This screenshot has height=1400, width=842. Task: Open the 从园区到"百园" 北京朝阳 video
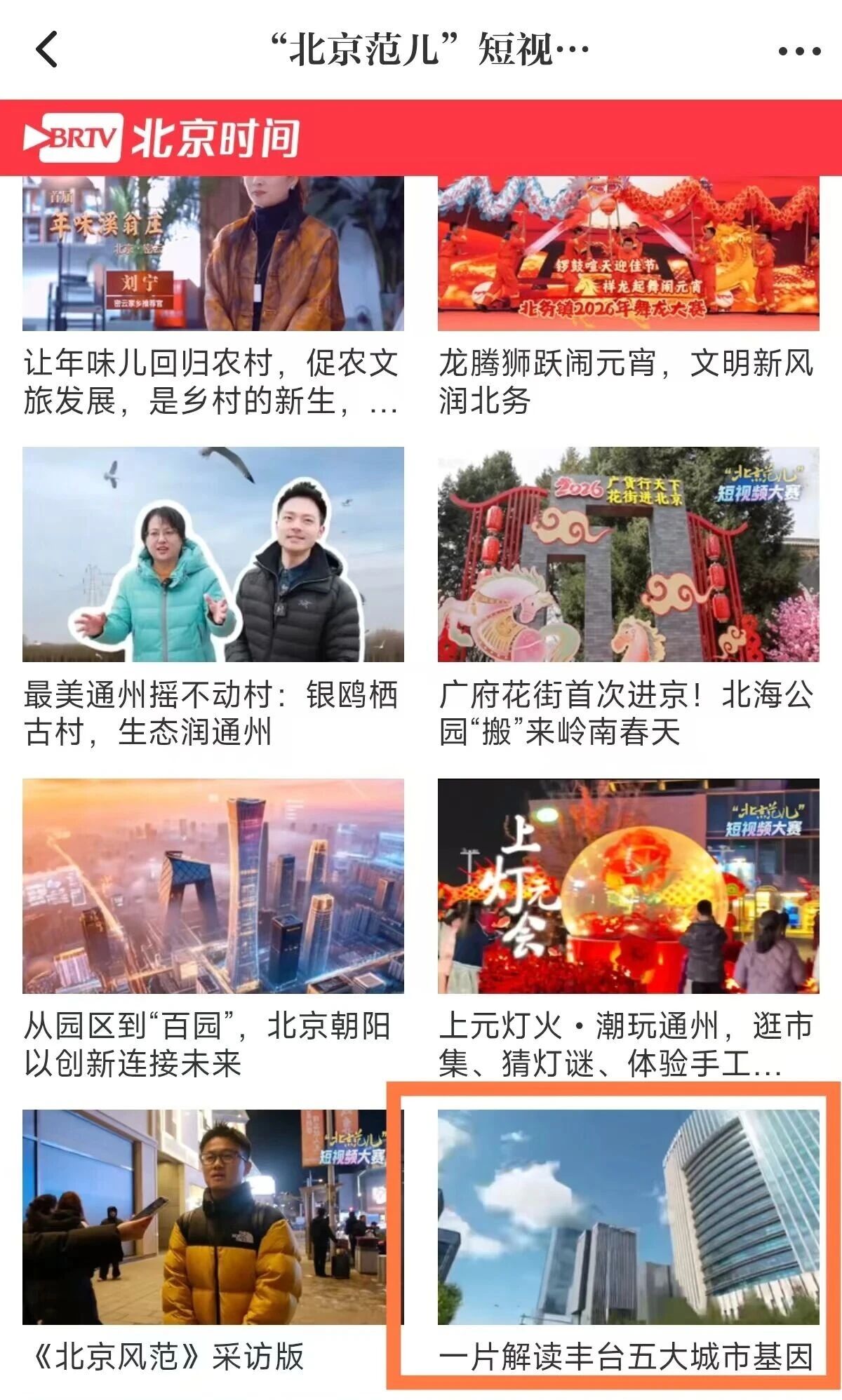click(213, 886)
